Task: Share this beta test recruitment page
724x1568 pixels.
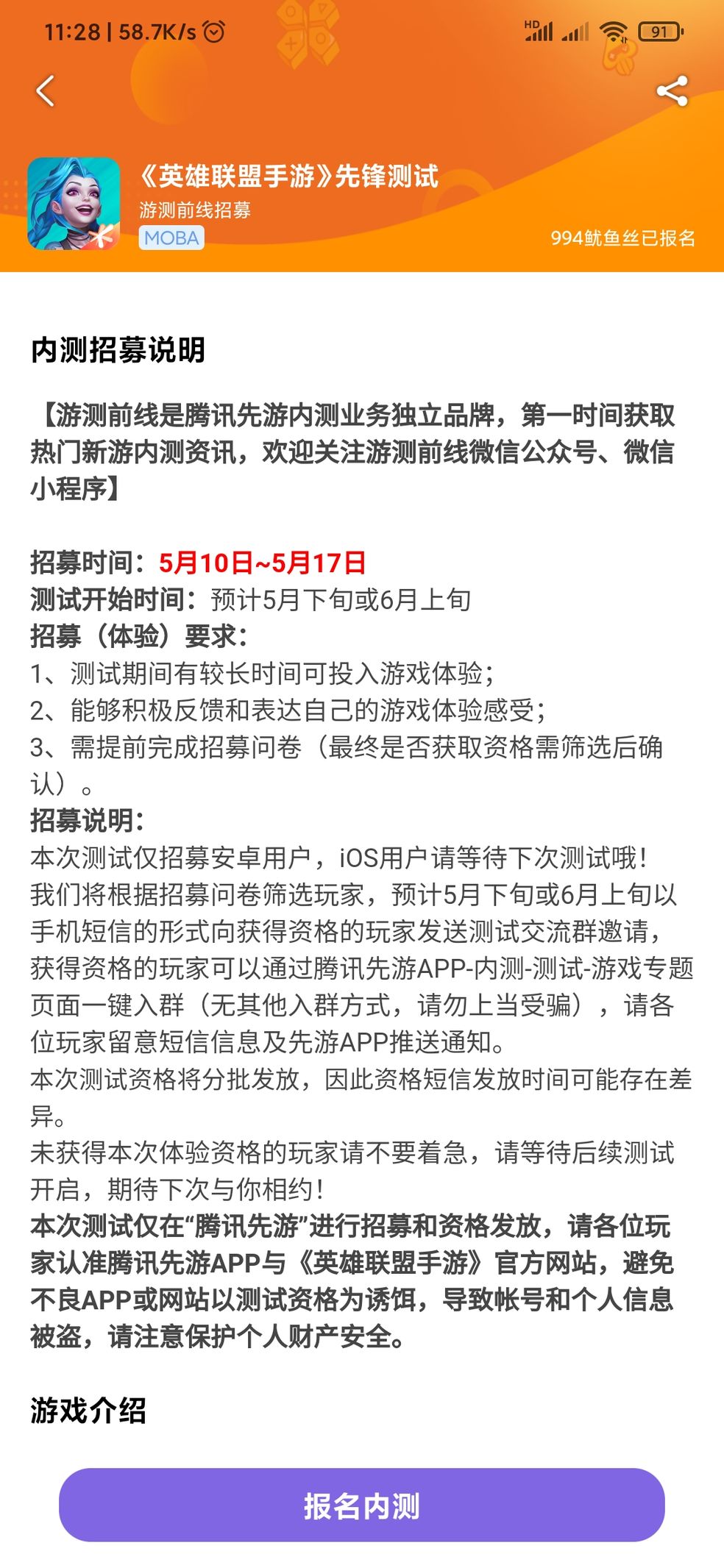Action: coord(671,91)
